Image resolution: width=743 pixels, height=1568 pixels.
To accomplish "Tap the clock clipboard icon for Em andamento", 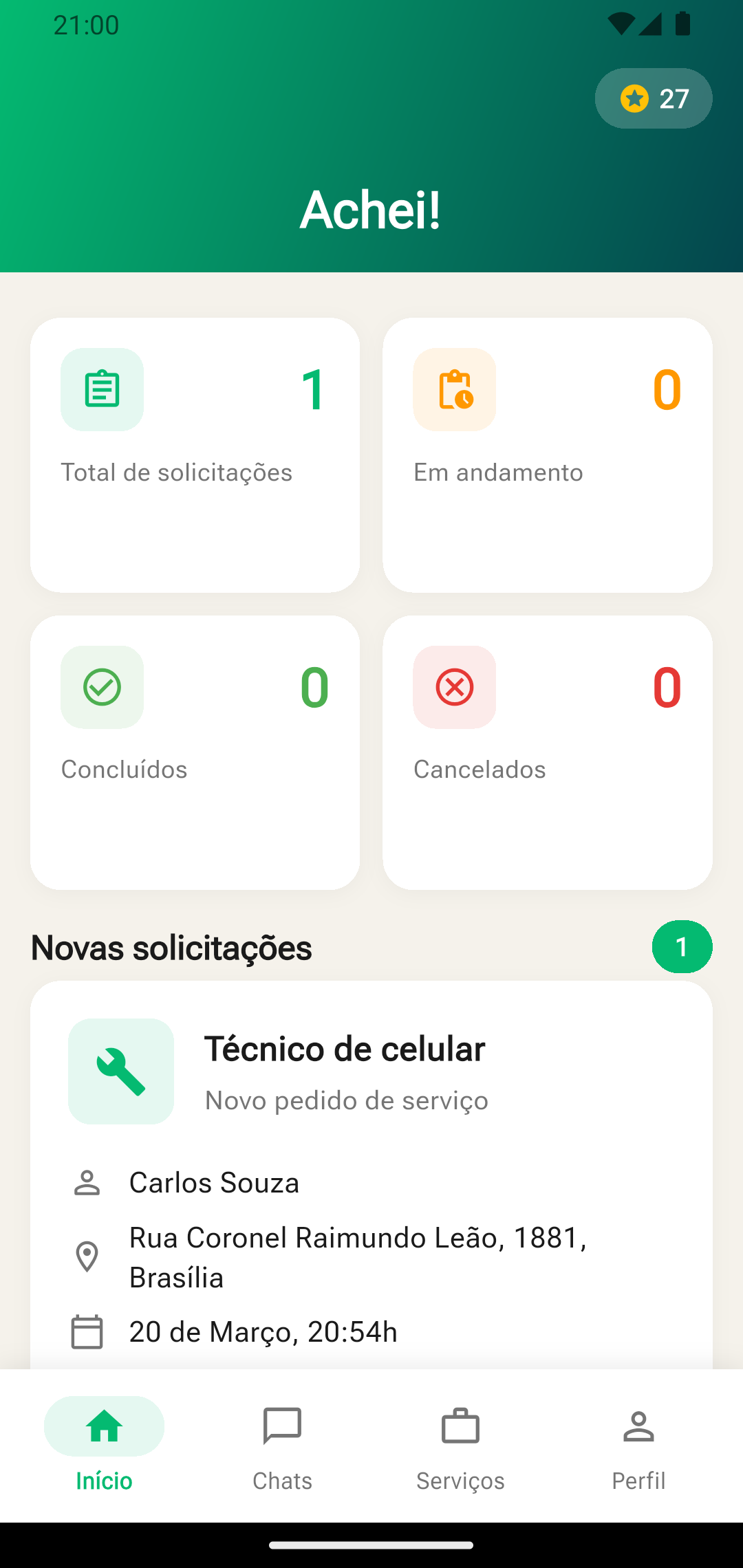I will 454,389.
